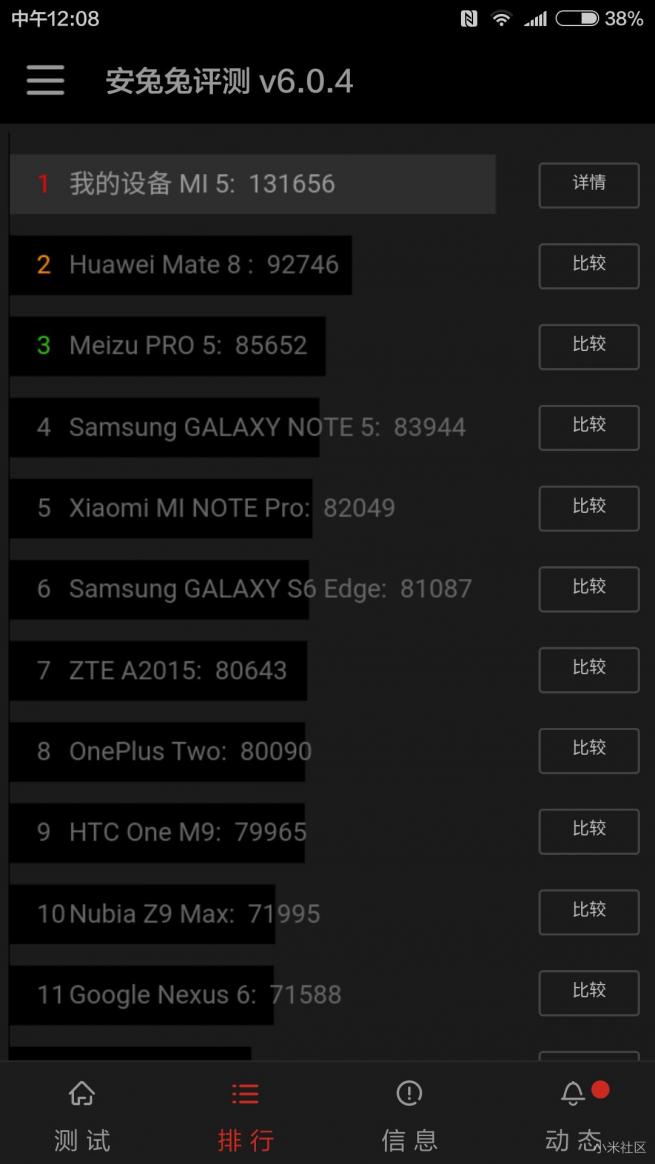Switch to the 测试 test tab
The image size is (655, 1164).
82,1115
